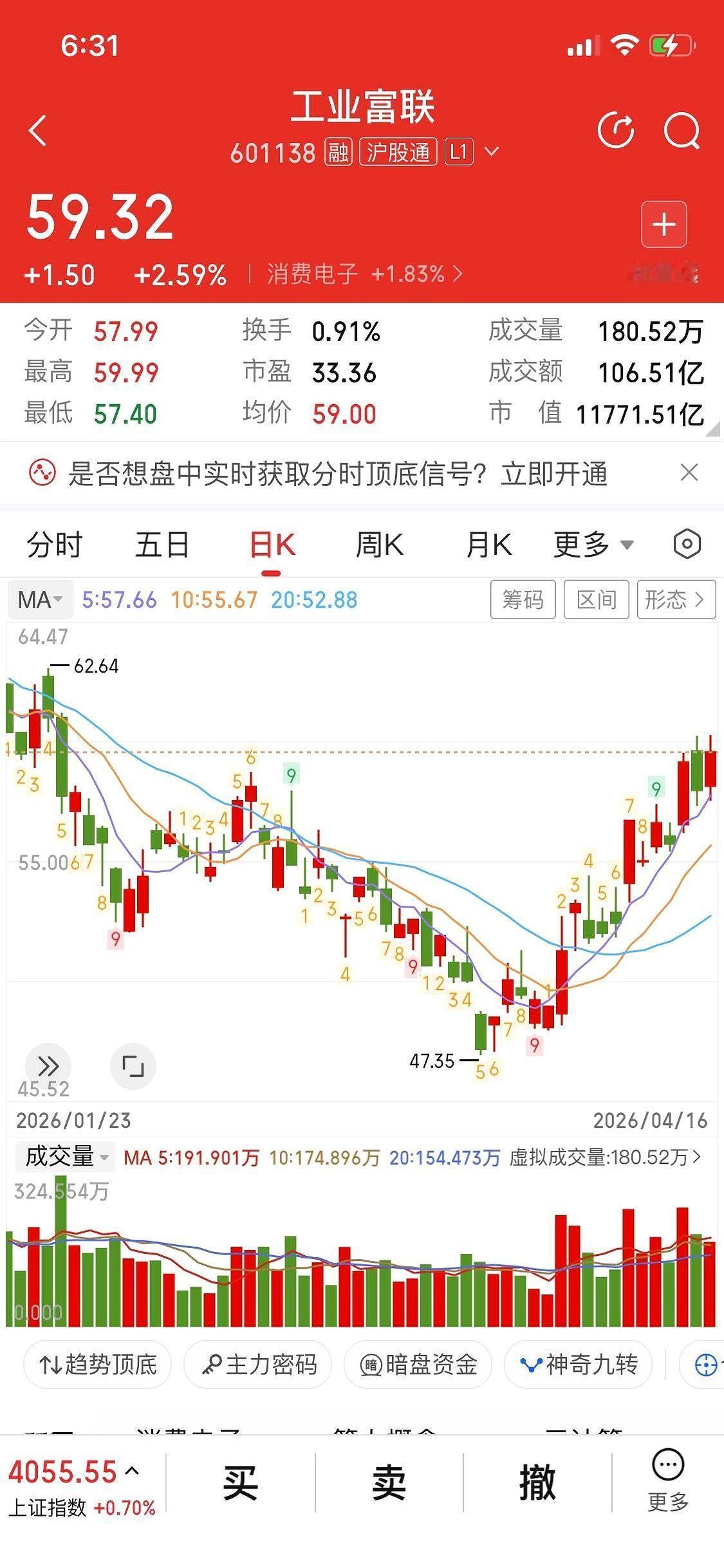Add 工业富联 to watchlist via plus icon
The height and width of the screenshot is (1568, 724).
664,224
